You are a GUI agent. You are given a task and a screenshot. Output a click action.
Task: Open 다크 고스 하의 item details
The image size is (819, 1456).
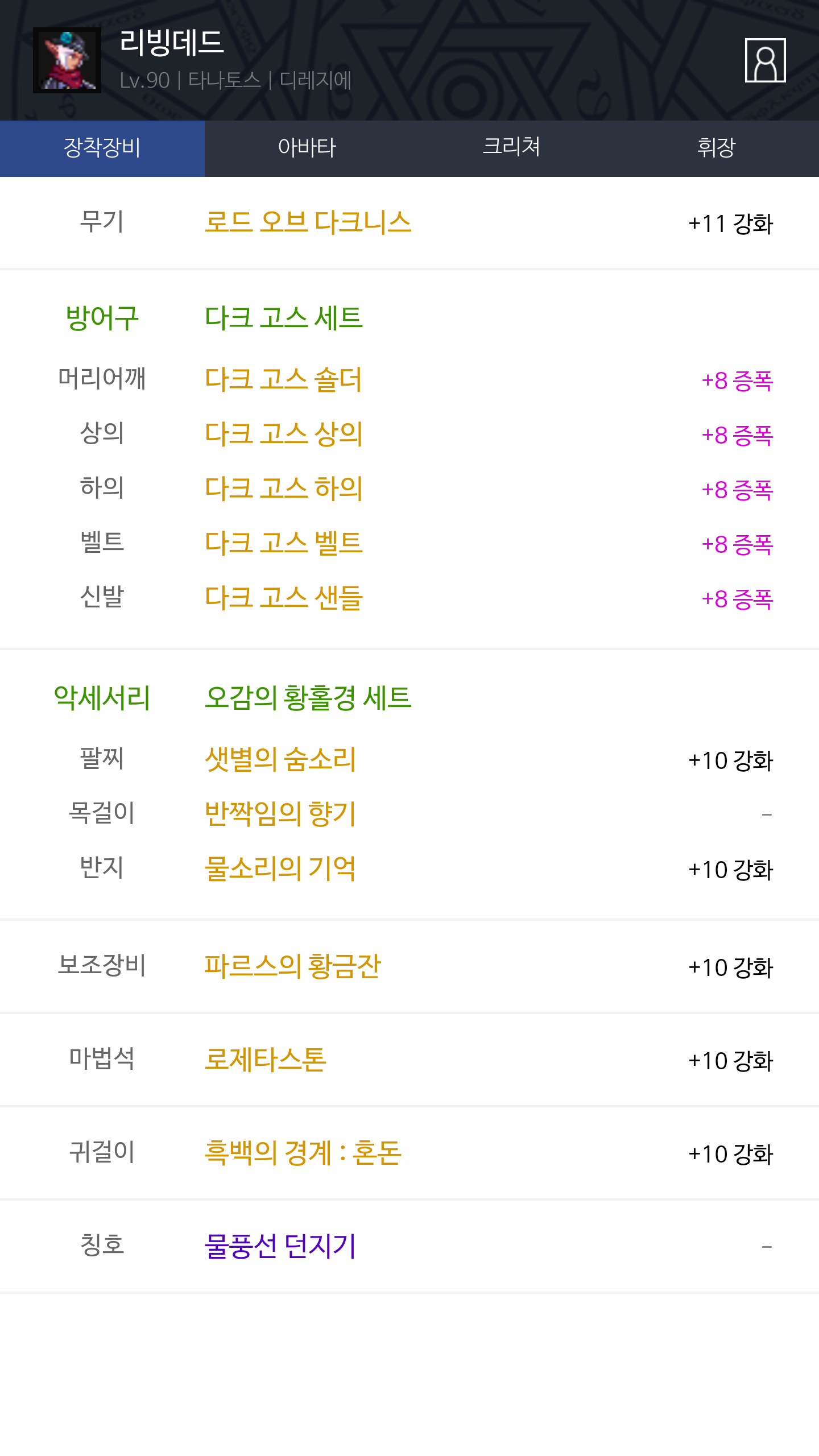point(283,488)
